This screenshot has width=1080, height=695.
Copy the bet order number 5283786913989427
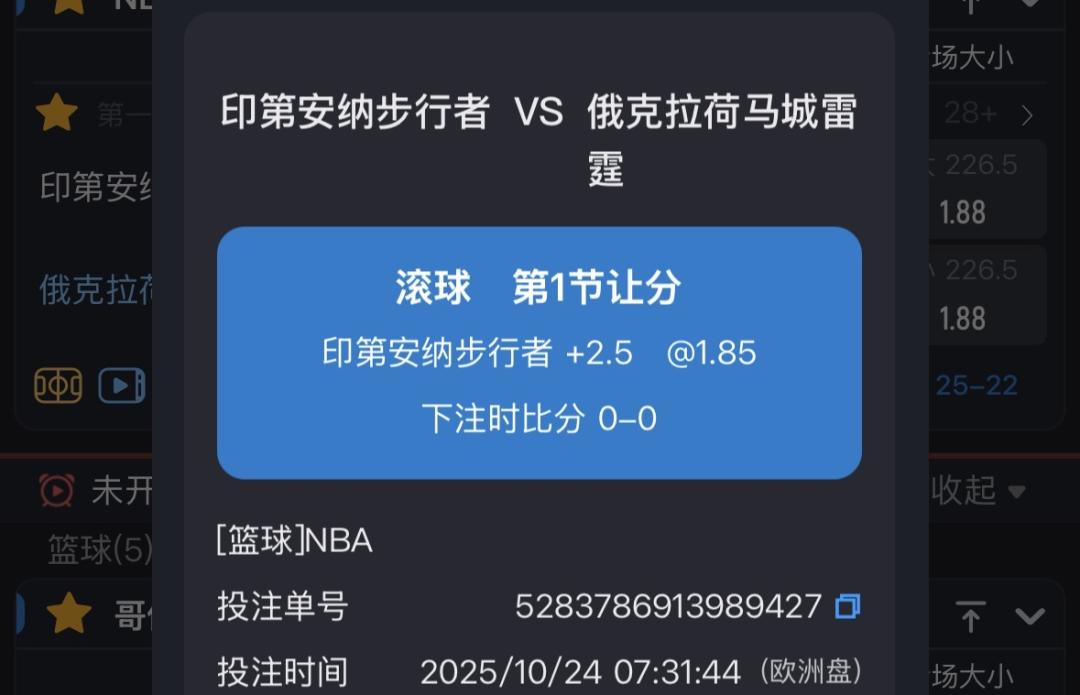click(847, 606)
